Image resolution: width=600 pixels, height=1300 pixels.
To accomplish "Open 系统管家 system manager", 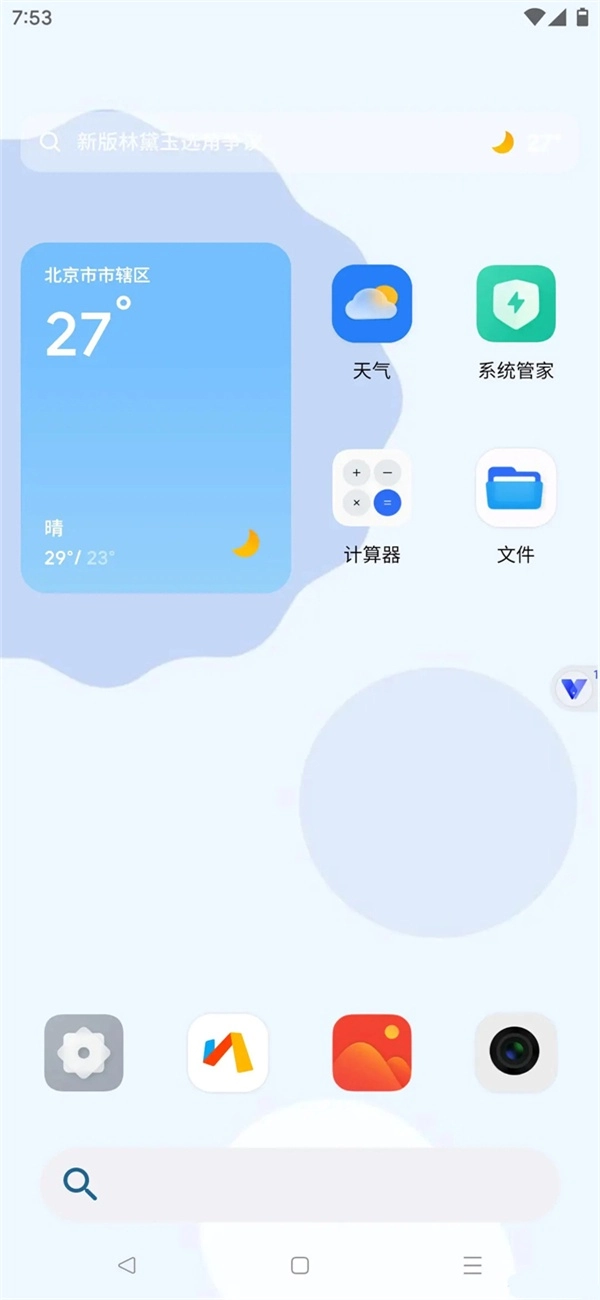I will pyautogui.click(x=516, y=304).
